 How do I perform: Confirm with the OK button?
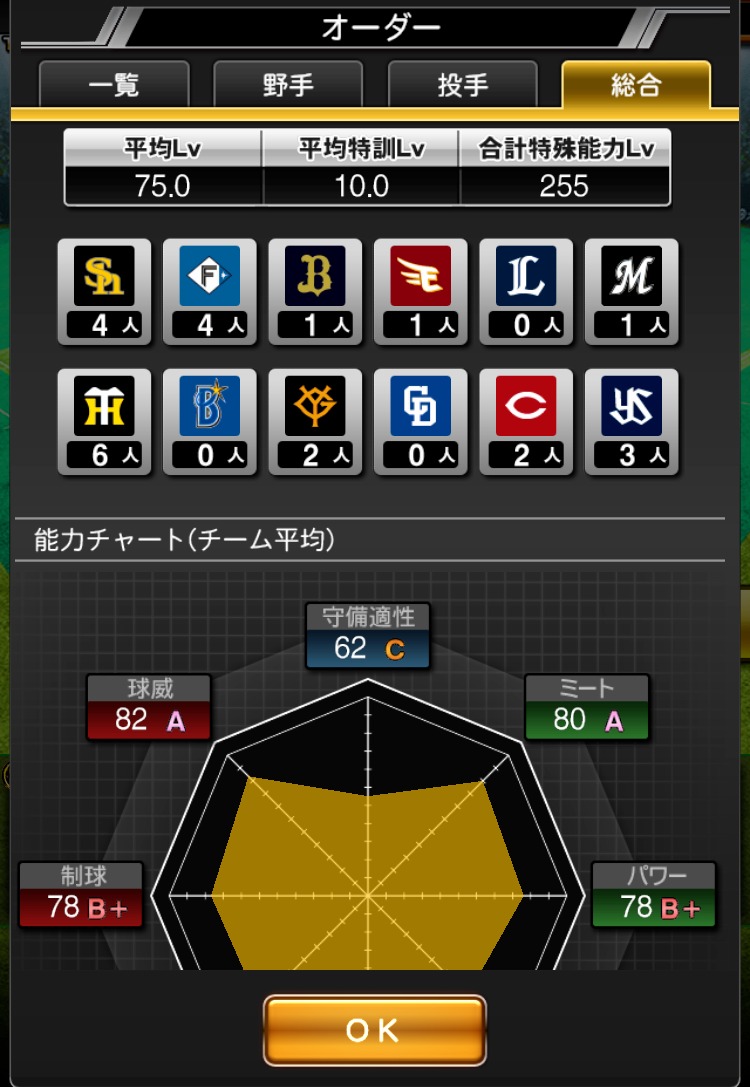click(x=374, y=1030)
